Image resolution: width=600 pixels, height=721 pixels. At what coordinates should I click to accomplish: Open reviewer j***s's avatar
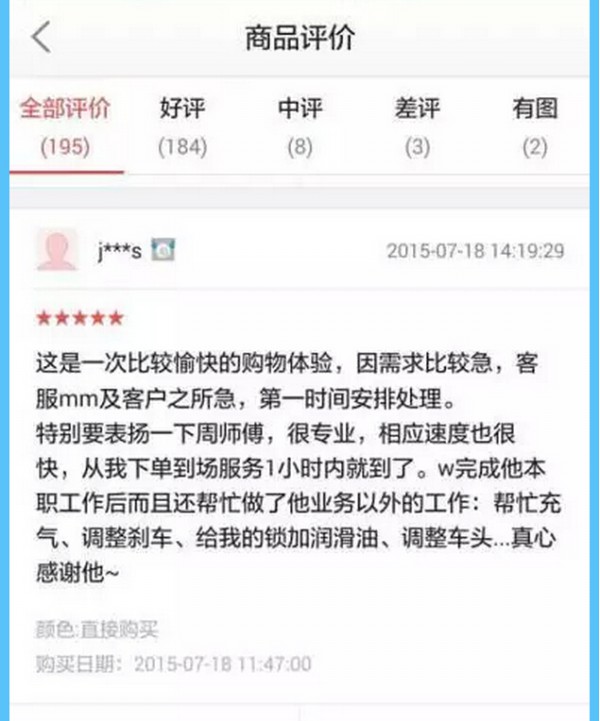(x=57, y=250)
